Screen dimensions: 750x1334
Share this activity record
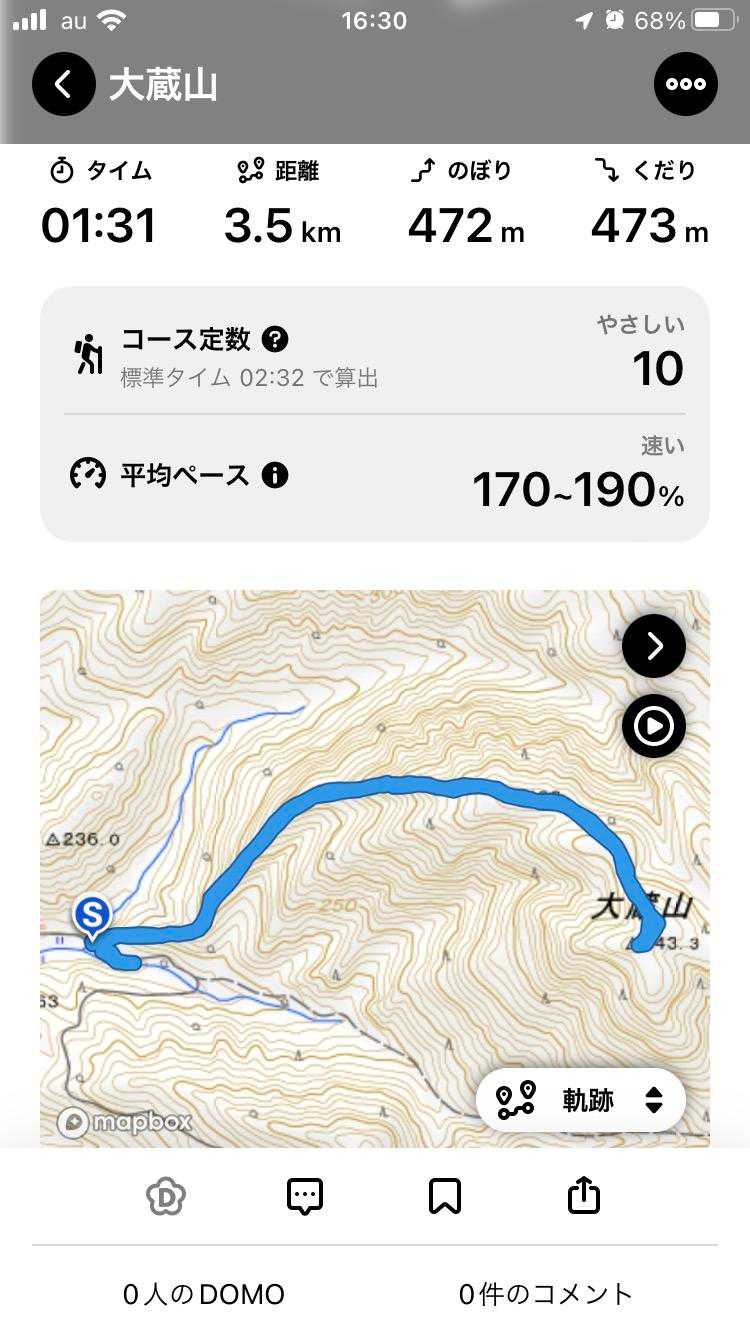pyautogui.click(x=584, y=1196)
